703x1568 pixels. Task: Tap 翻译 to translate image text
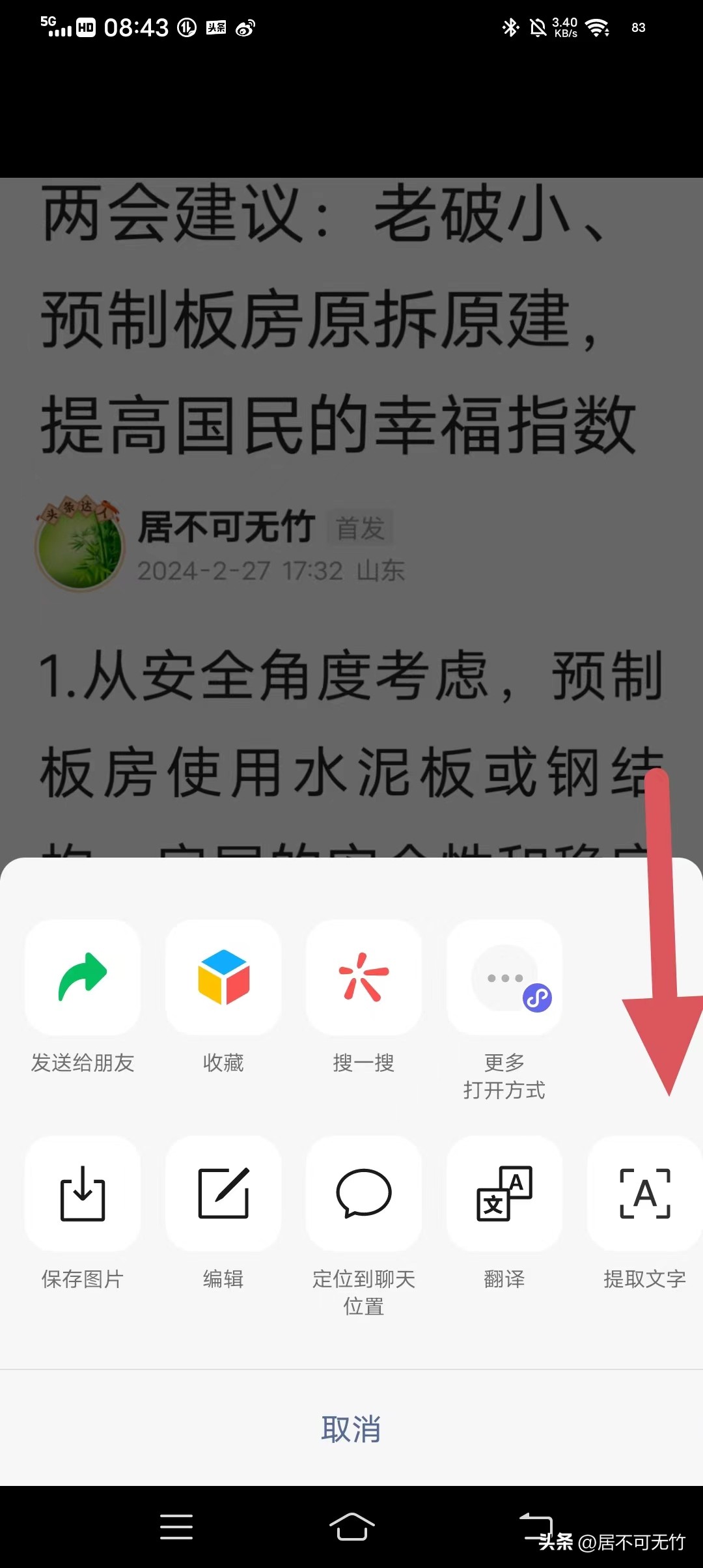click(504, 1194)
